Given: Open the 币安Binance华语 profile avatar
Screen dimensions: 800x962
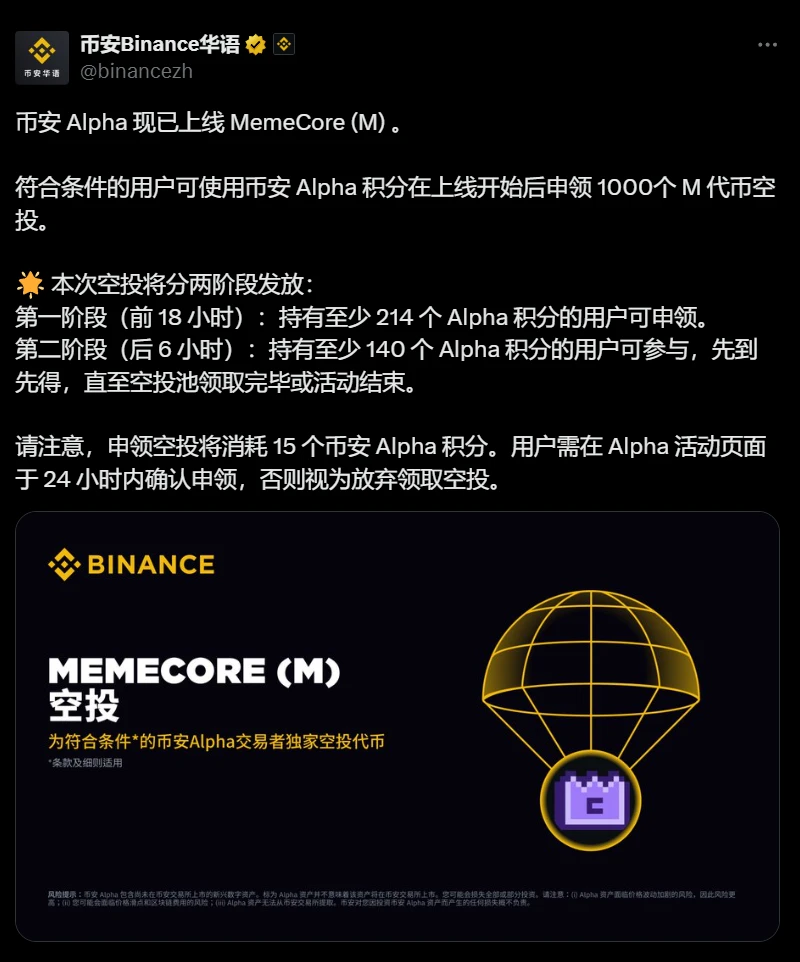Looking at the screenshot, I should 42,57.
